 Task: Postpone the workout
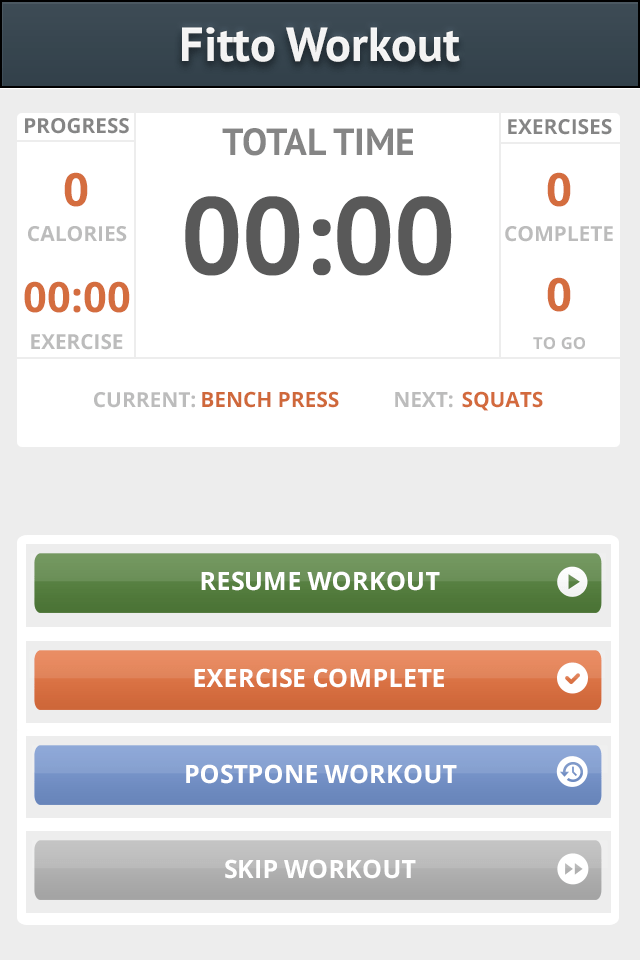(x=318, y=774)
